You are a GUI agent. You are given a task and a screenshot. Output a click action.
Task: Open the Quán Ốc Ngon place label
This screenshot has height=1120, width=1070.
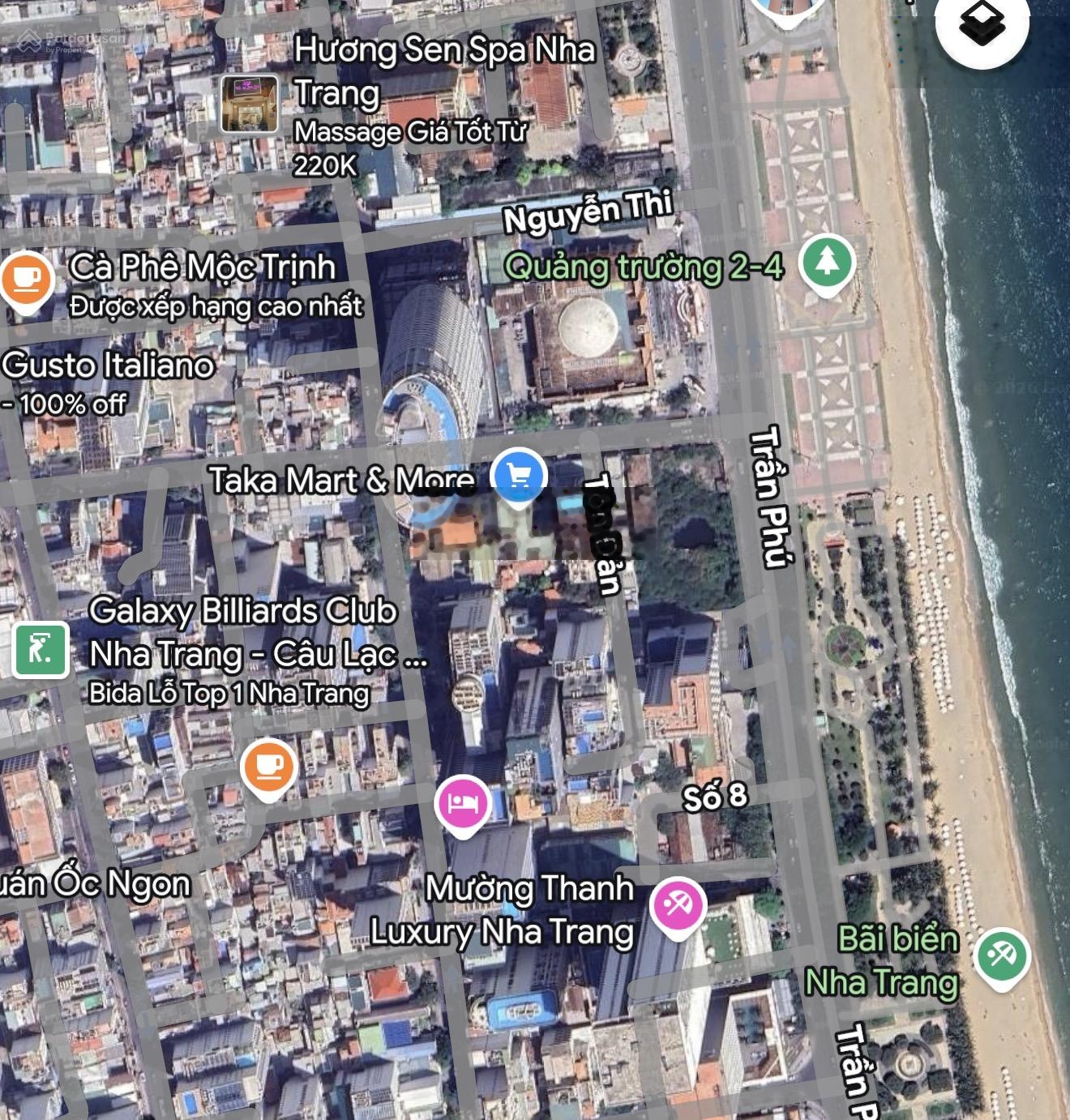click(x=95, y=884)
